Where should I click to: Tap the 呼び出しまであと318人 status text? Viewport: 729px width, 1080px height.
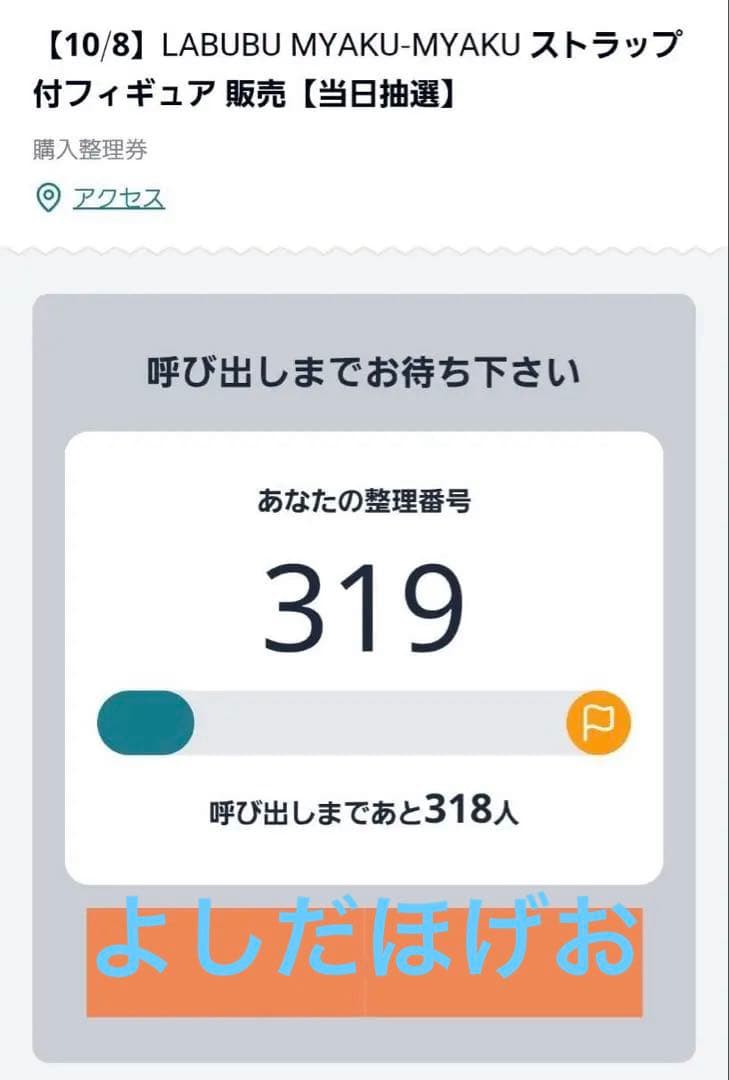364,812
